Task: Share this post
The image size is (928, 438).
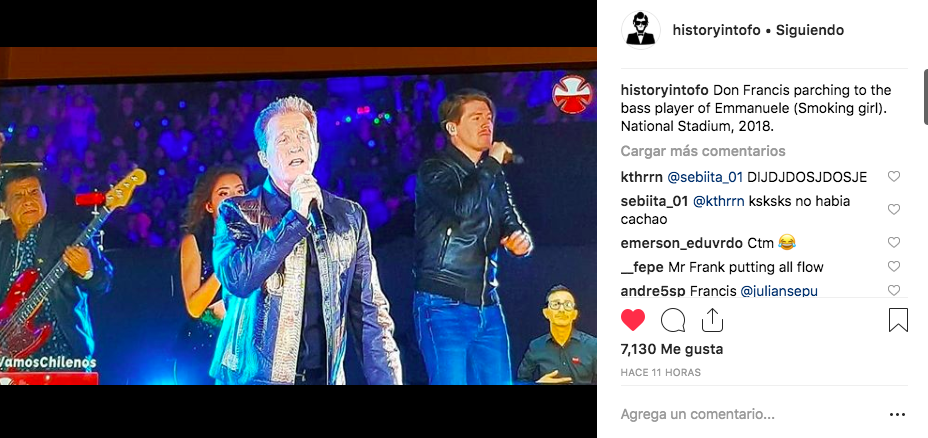Action: pyautogui.click(x=712, y=320)
